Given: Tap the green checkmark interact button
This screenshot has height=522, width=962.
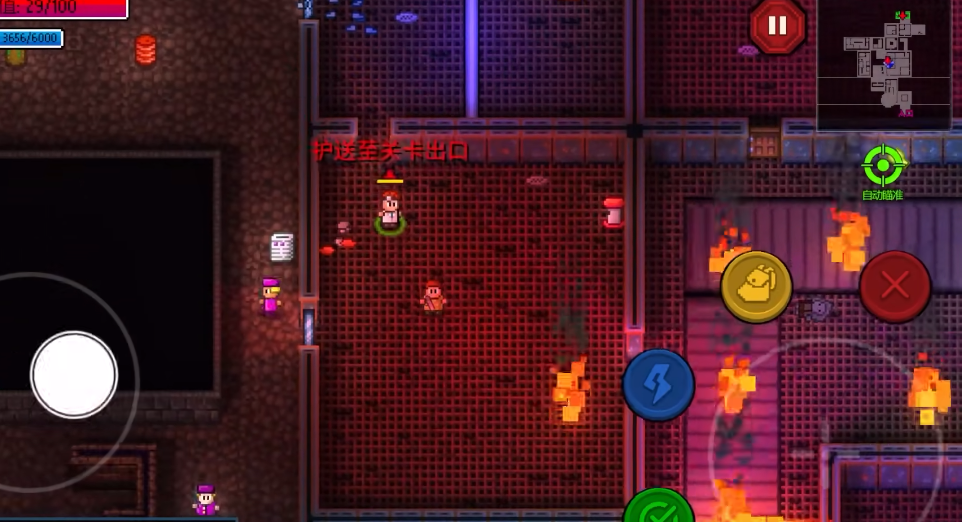Looking at the screenshot, I should (x=658, y=508).
